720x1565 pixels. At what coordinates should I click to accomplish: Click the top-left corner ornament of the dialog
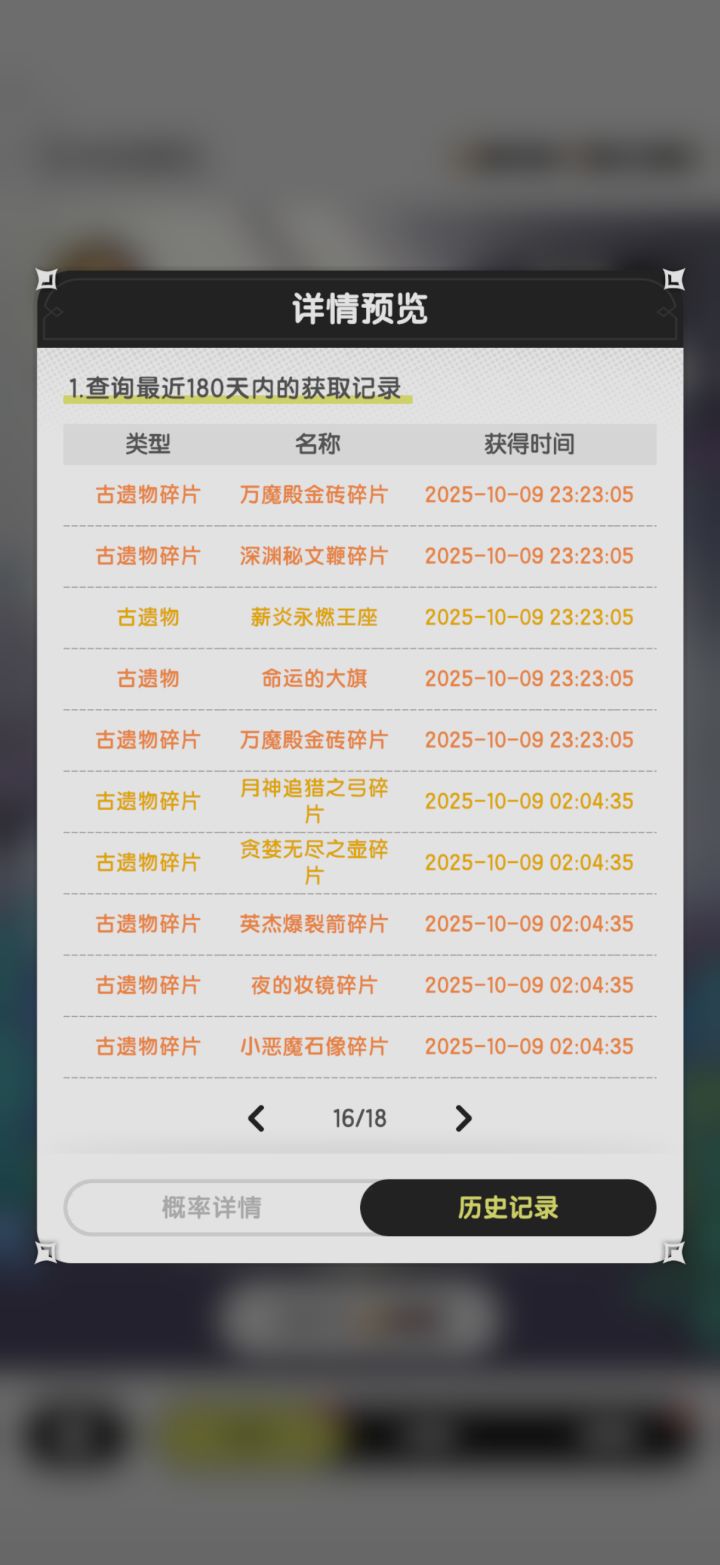45,278
